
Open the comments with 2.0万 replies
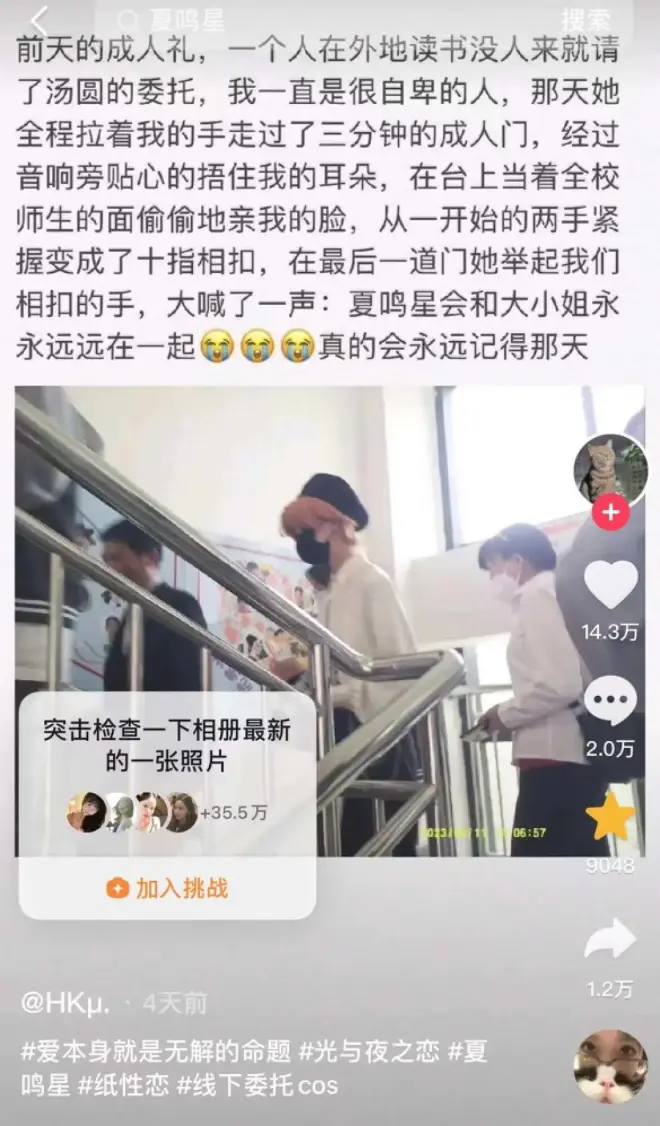(x=610, y=702)
